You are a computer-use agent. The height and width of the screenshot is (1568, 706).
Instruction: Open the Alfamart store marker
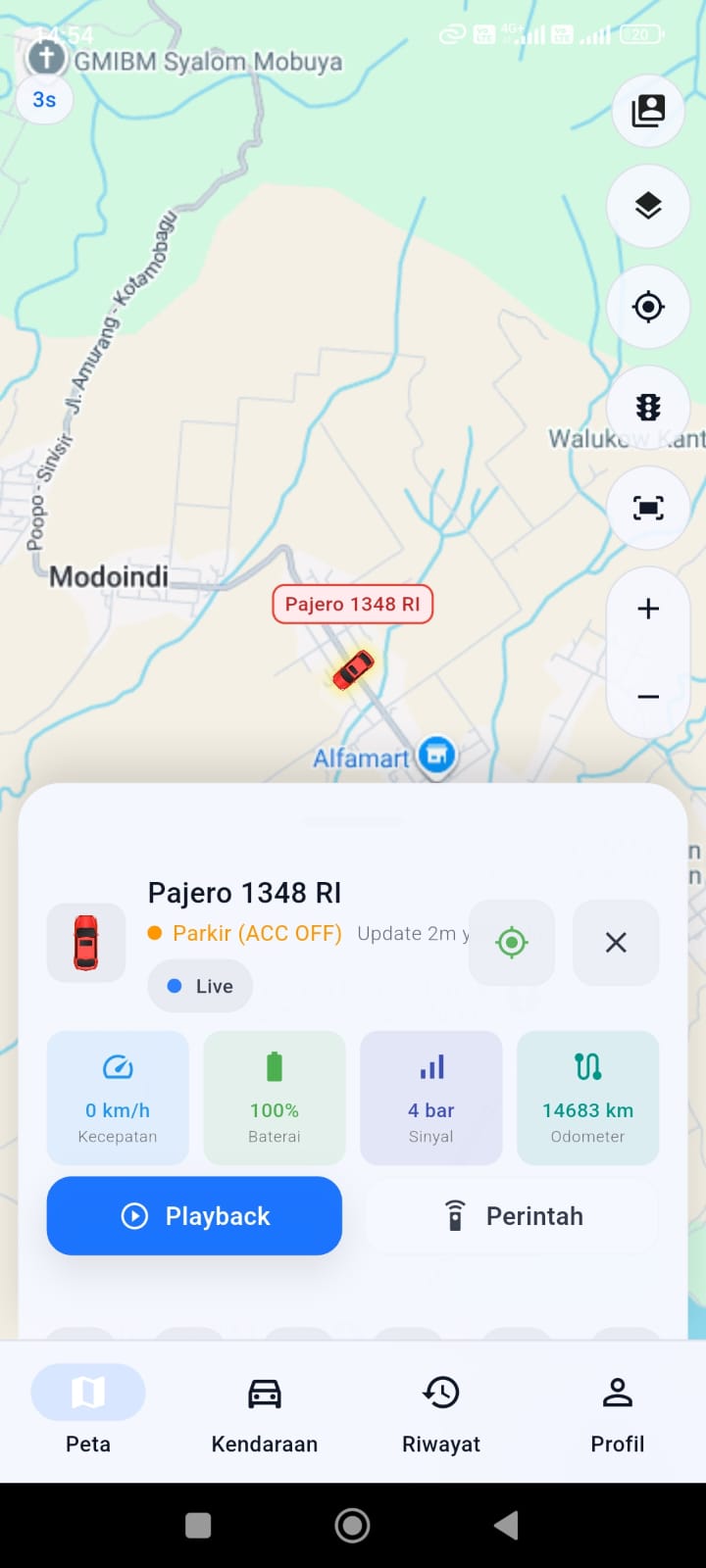point(436,755)
